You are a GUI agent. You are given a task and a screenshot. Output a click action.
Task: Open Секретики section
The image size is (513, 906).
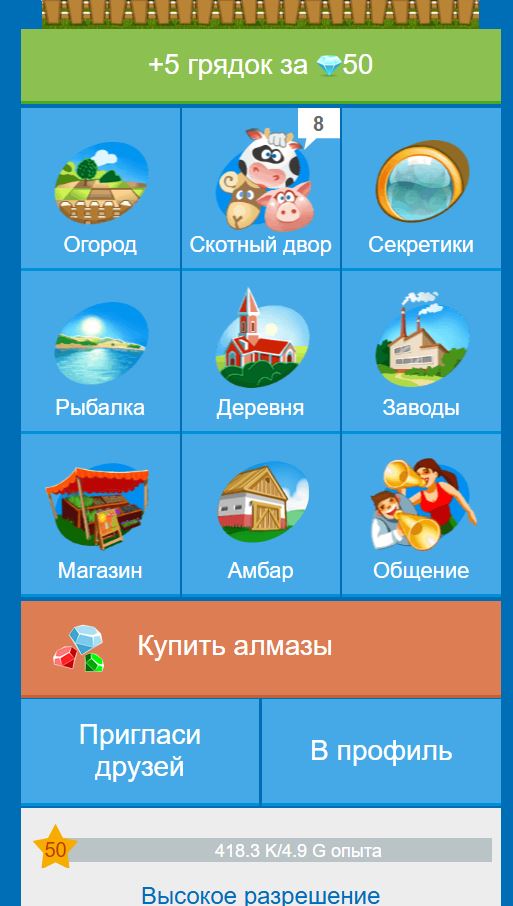pyautogui.click(x=421, y=188)
